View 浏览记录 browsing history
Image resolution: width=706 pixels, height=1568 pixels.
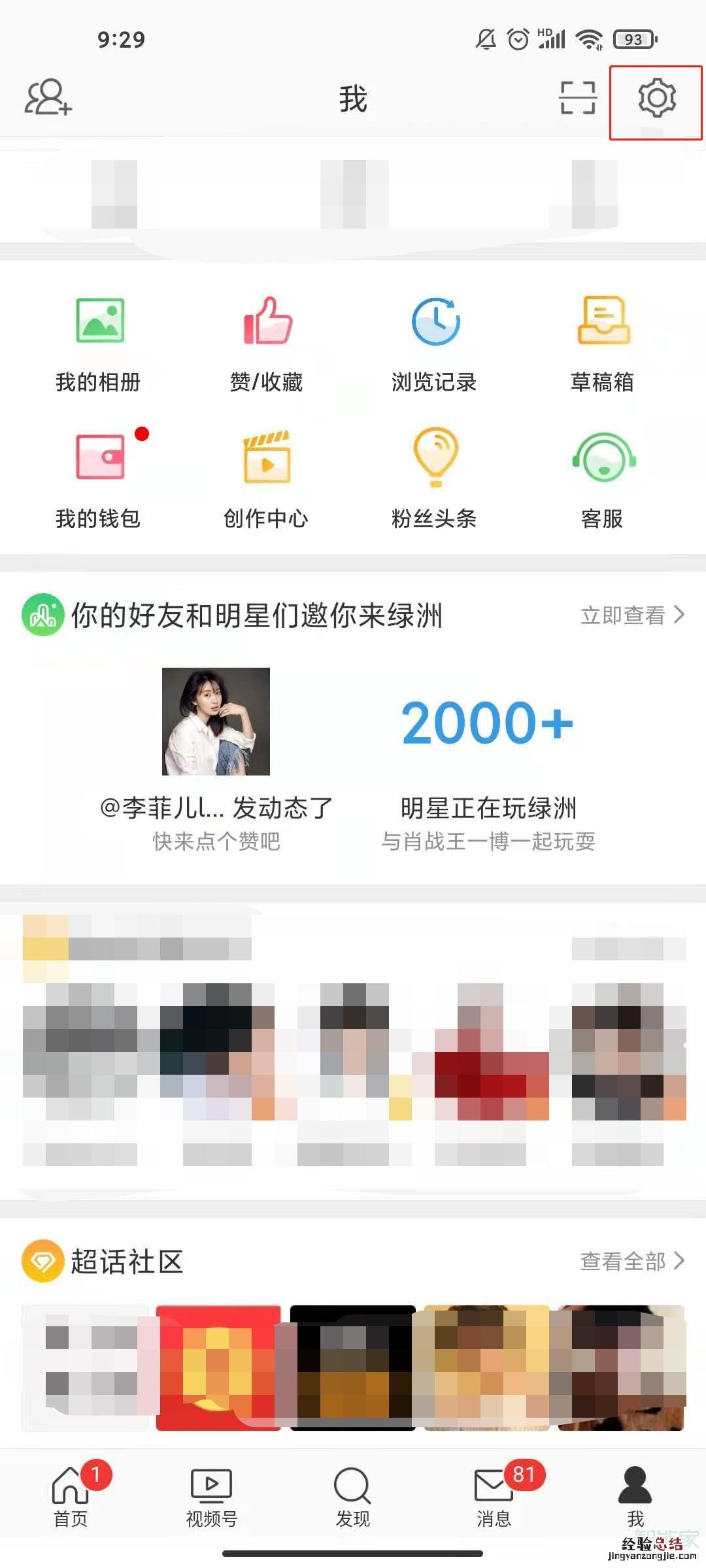(x=435, y=343)
